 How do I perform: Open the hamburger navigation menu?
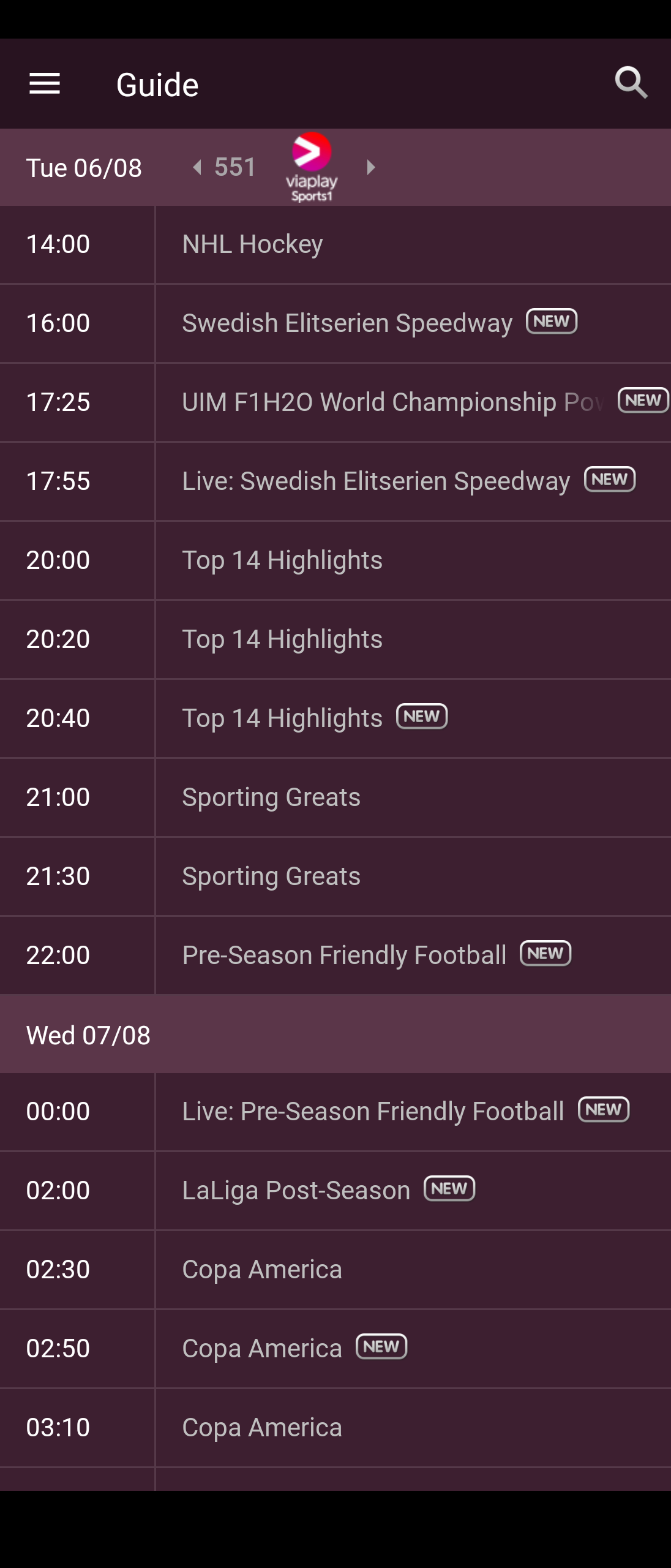pos(45,84)
